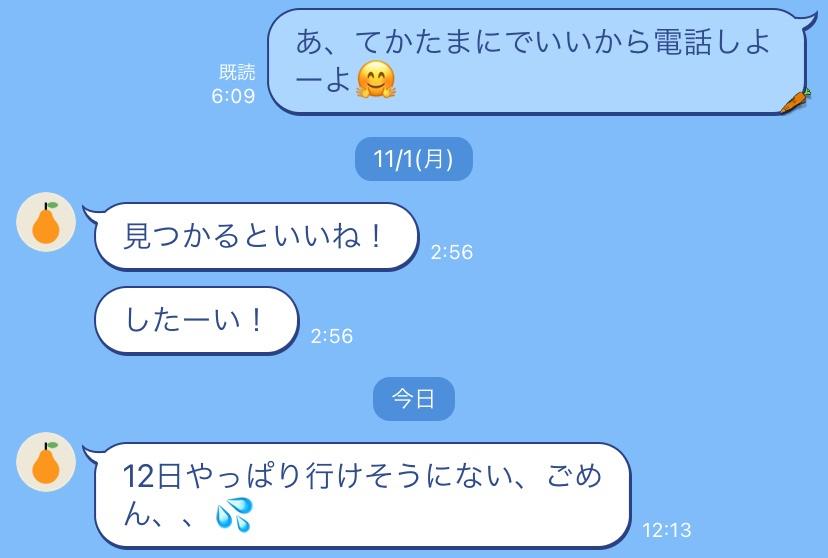Viewport: 828px width, 558px height.
Task: Open the pear avatar beside the 12日やっぱり message
Action: (46, 462)
